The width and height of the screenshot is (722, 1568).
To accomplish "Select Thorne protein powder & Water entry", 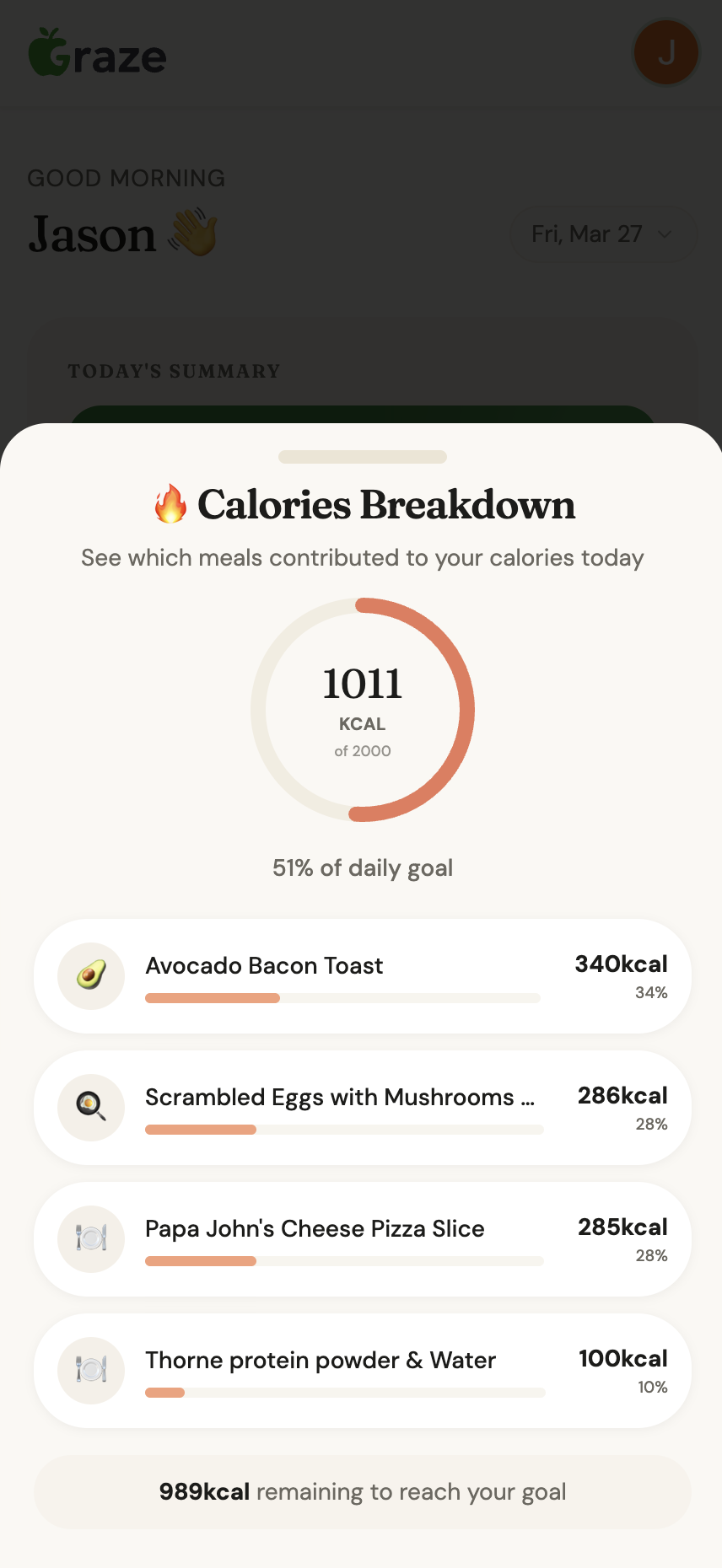I will click(363, 1371).
